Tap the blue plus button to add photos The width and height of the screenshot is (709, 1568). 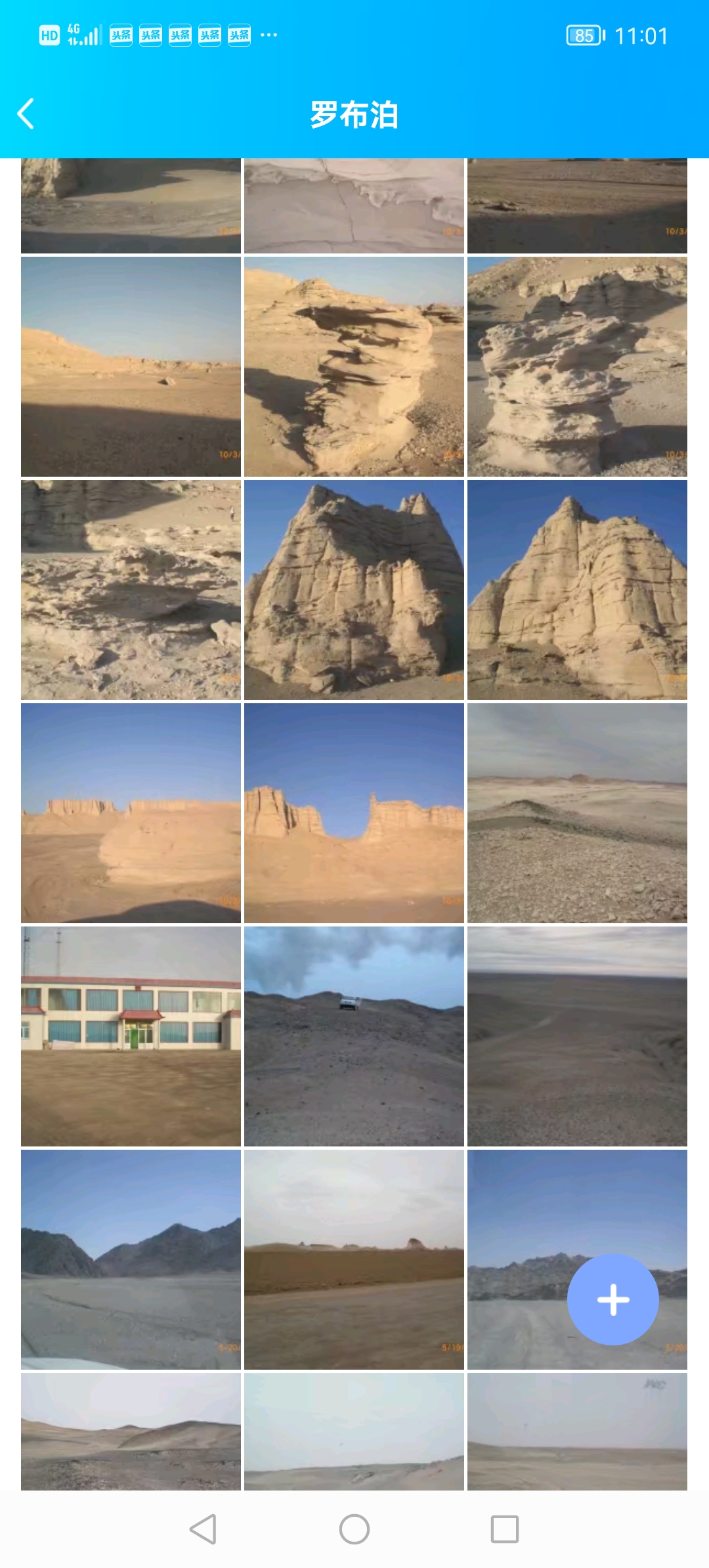[613, 1299]
